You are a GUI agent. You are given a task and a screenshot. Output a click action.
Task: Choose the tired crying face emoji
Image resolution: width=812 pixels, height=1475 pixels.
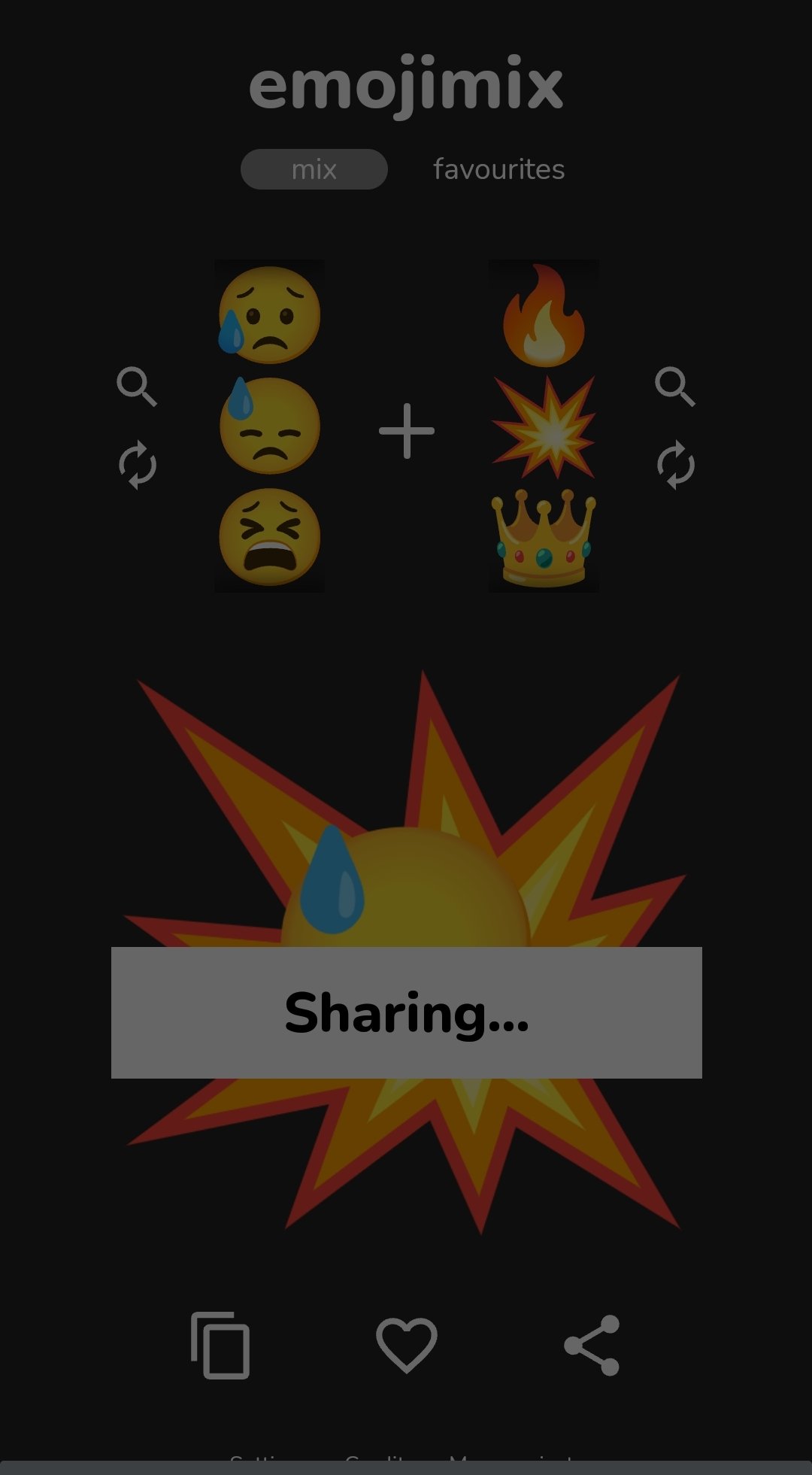point(269,538)
